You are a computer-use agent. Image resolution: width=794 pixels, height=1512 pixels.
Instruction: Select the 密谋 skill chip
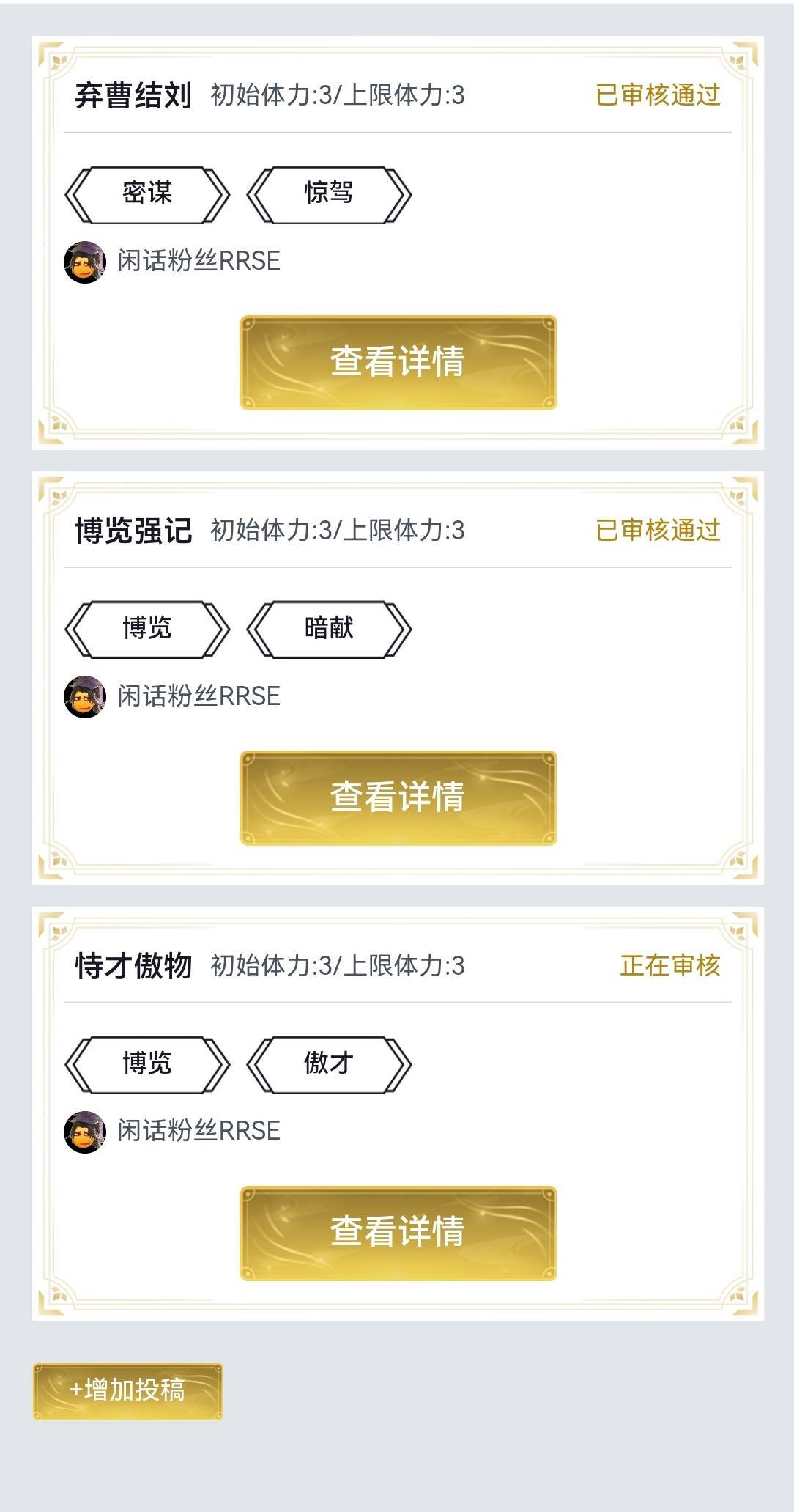[147, 194]
